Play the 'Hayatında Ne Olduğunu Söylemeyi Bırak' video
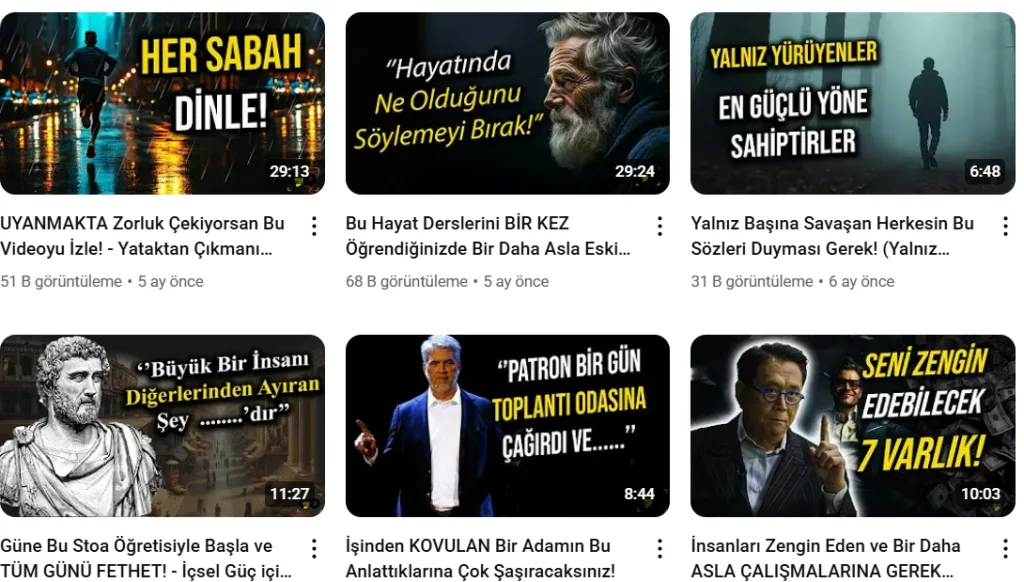The height and width of the screenshot is (582, 1024). pos(507,103)
